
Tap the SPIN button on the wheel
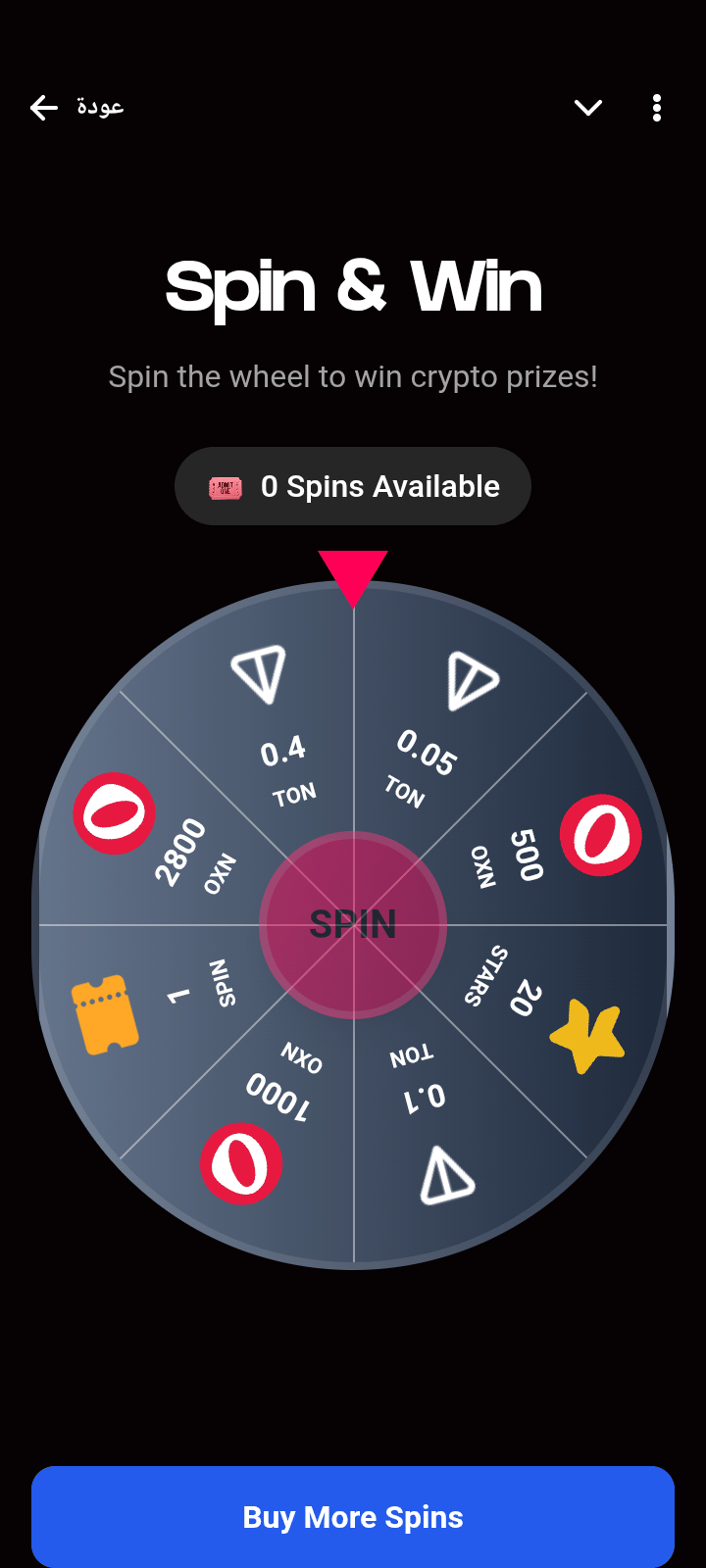353,924
